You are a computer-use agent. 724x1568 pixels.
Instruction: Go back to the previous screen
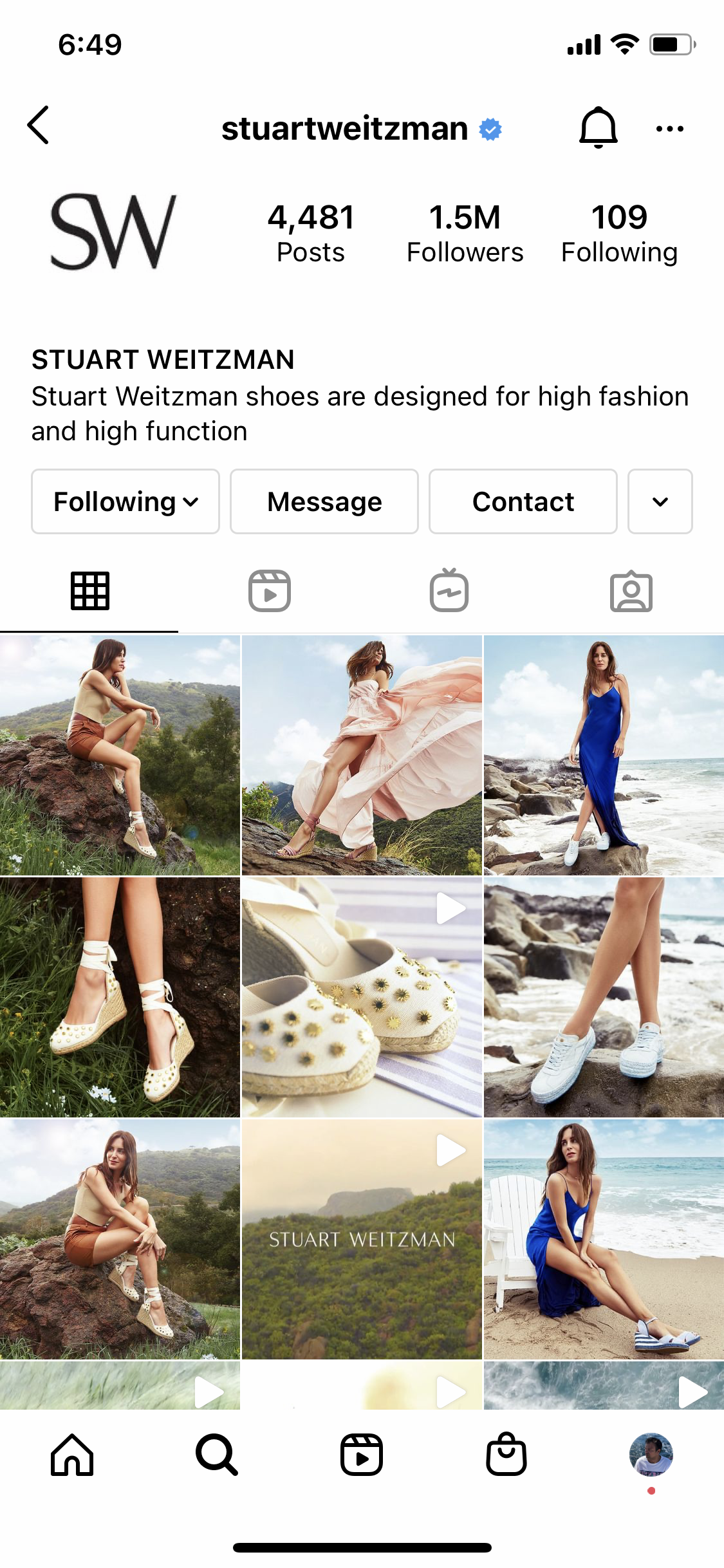[39, 126]
